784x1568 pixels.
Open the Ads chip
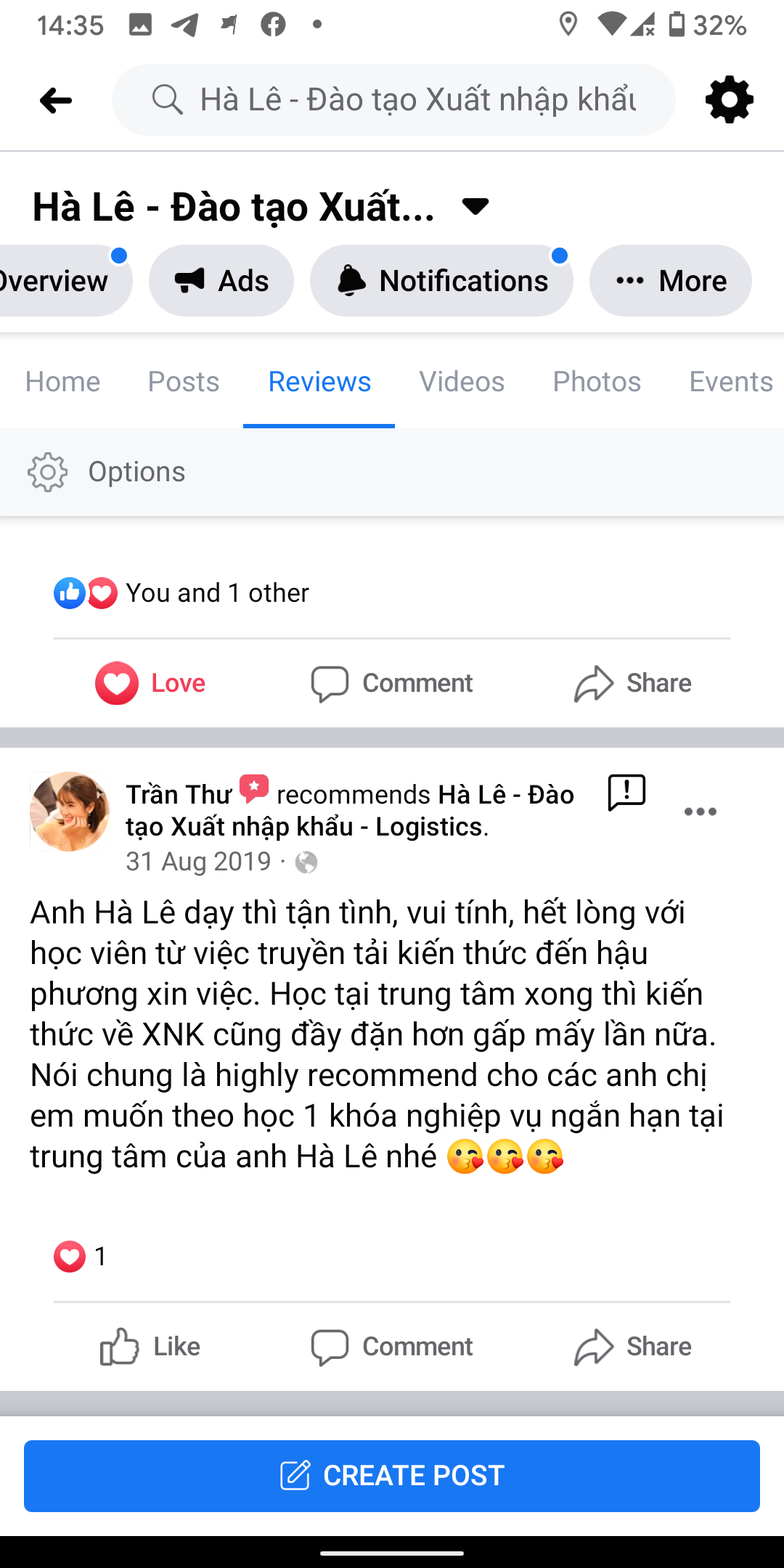point(221,281)
